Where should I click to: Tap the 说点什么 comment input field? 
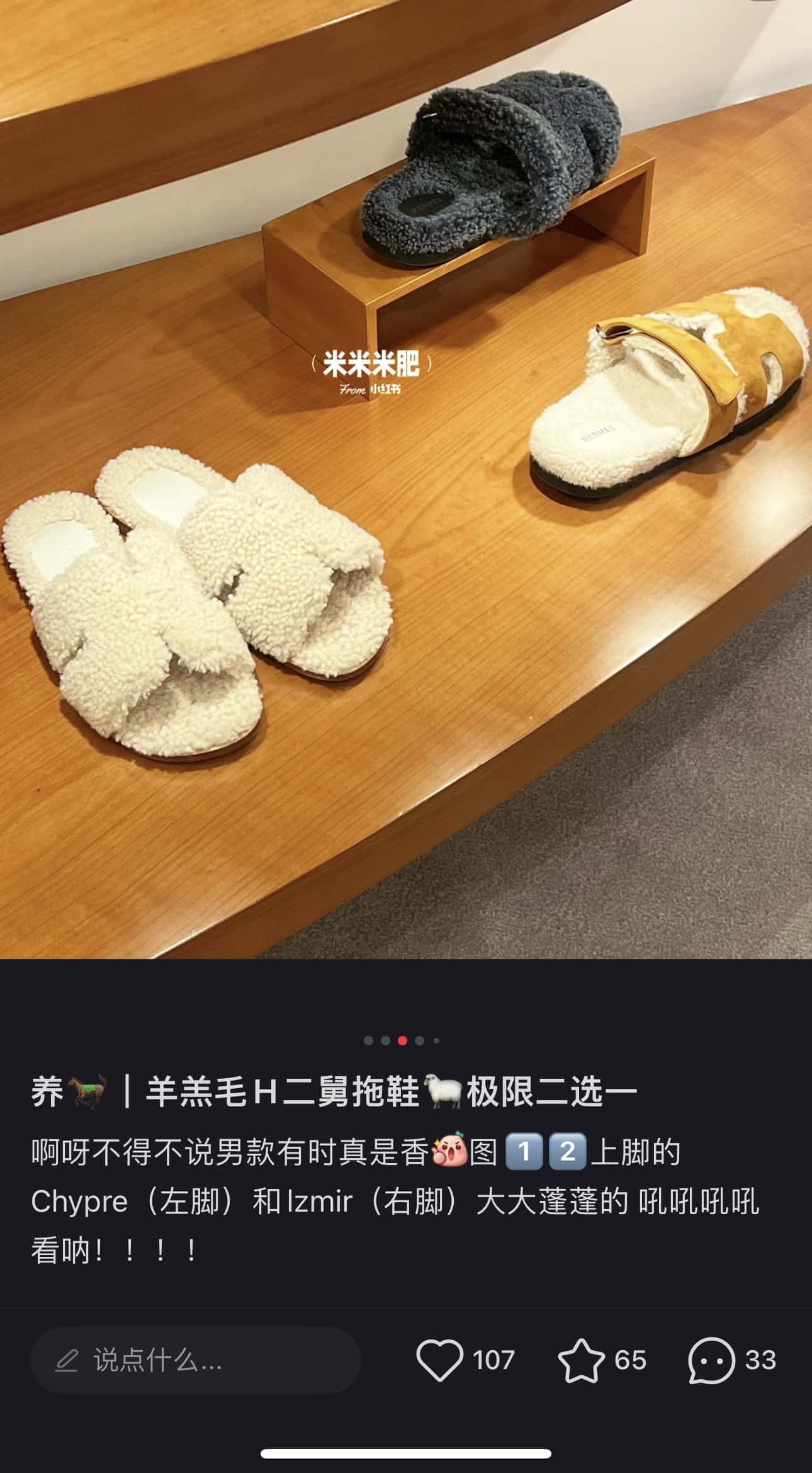[195, 1361]
